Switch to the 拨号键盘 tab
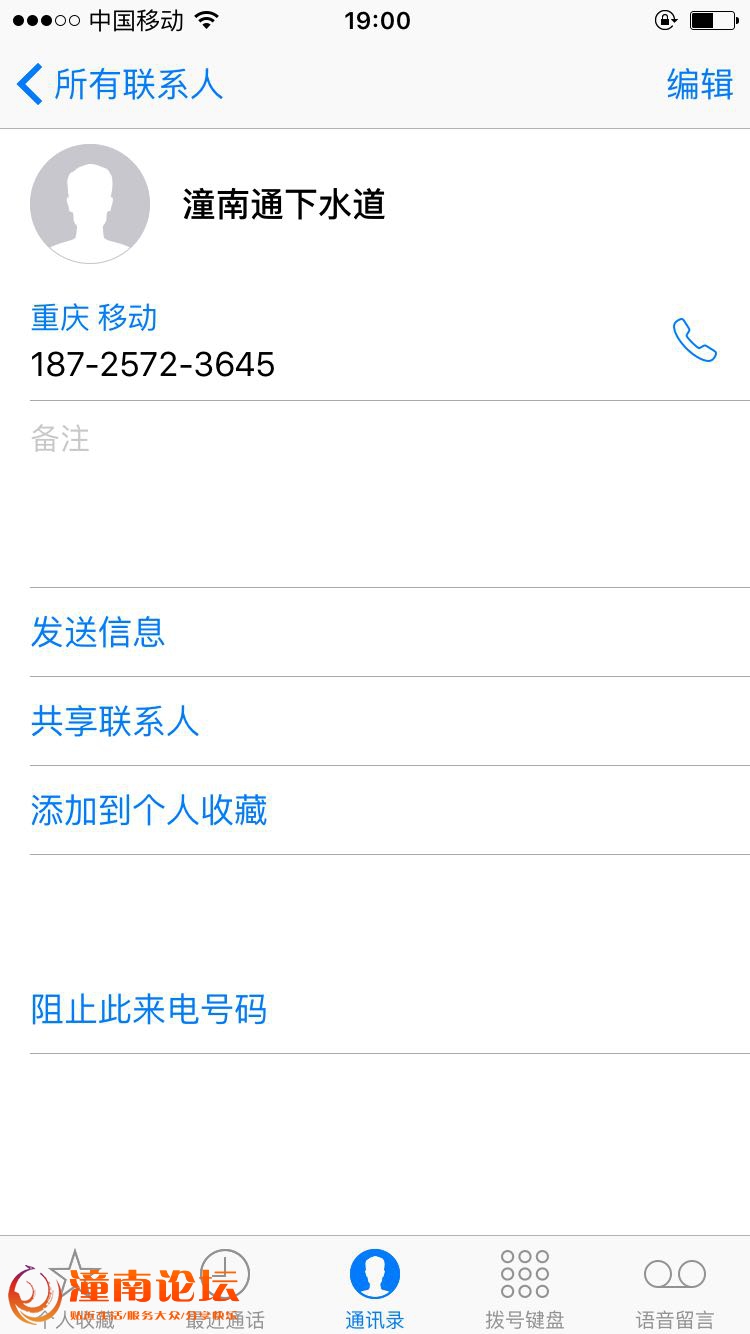Viewport: 750px width, 1334px height. coord(525,1288)
